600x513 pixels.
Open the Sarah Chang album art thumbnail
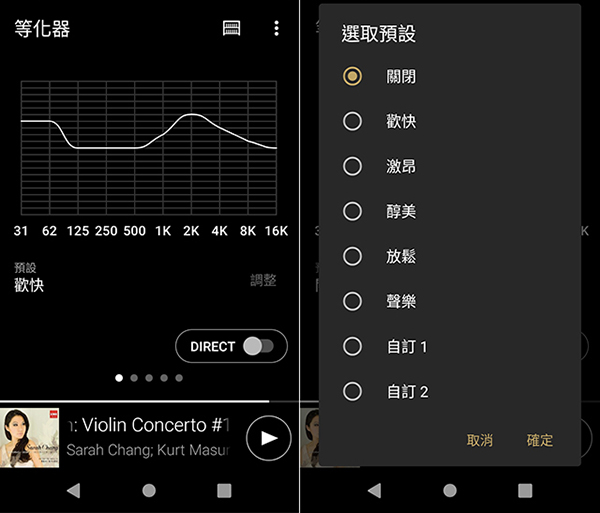(30, 437)
